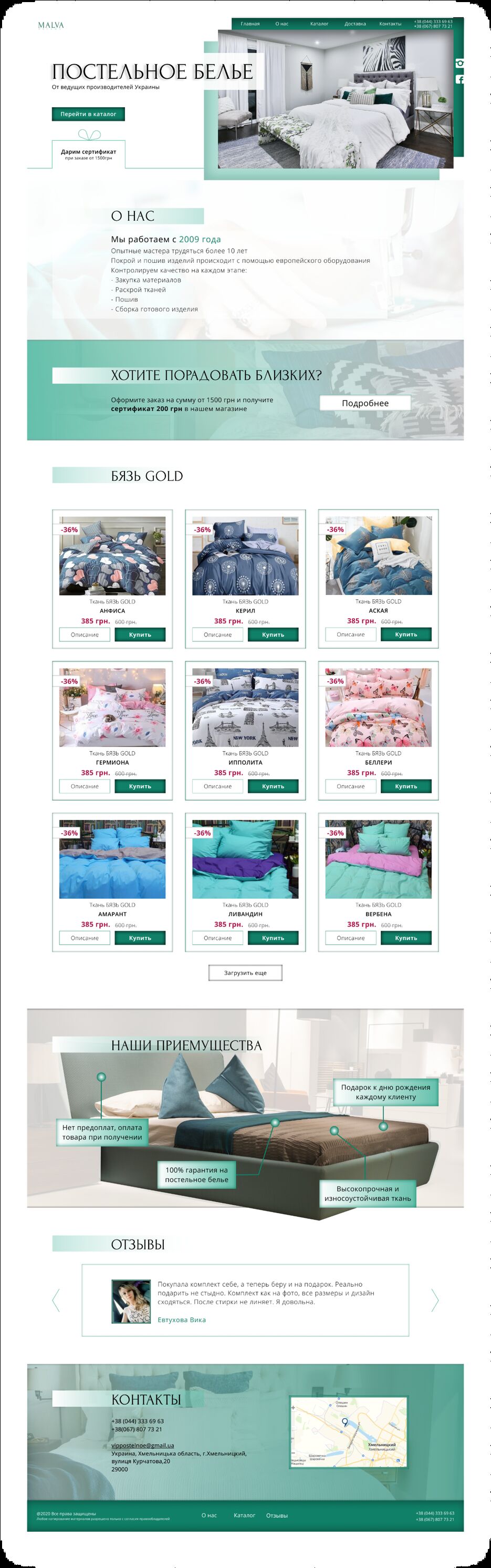491x1568 pixels.
Task: Buy the Ипполита bedding set
Action: click(x=273, y=786)
